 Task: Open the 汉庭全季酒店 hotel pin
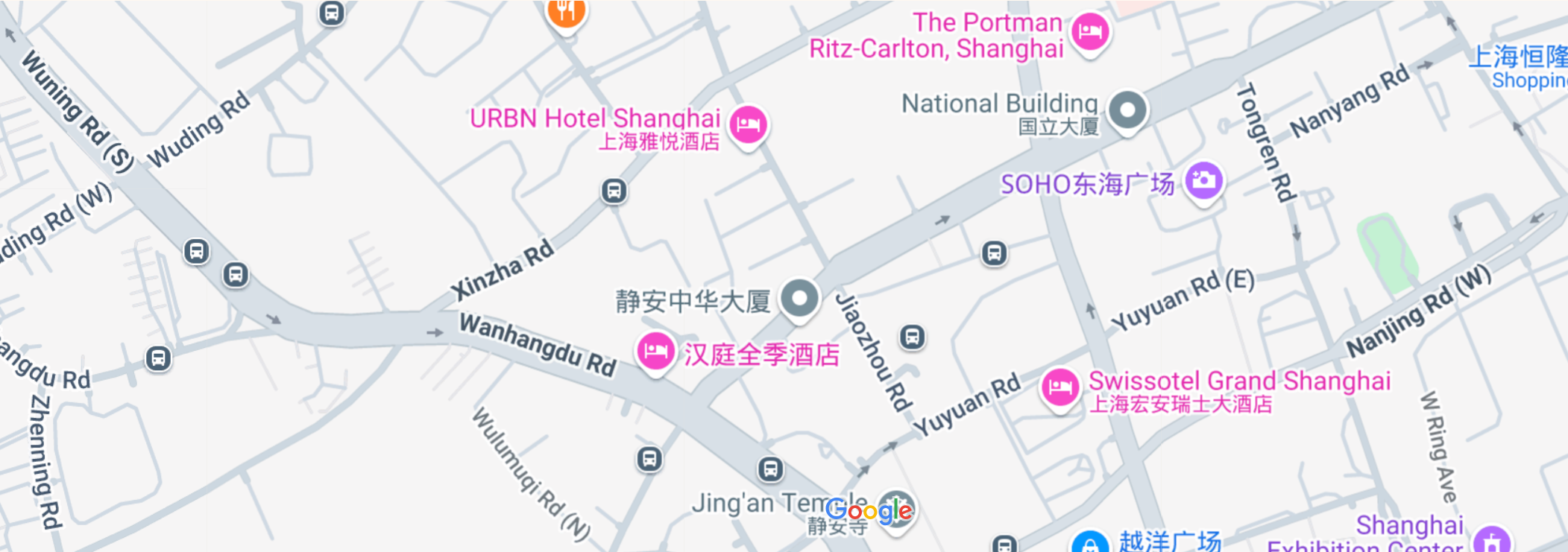pos(655,351)
